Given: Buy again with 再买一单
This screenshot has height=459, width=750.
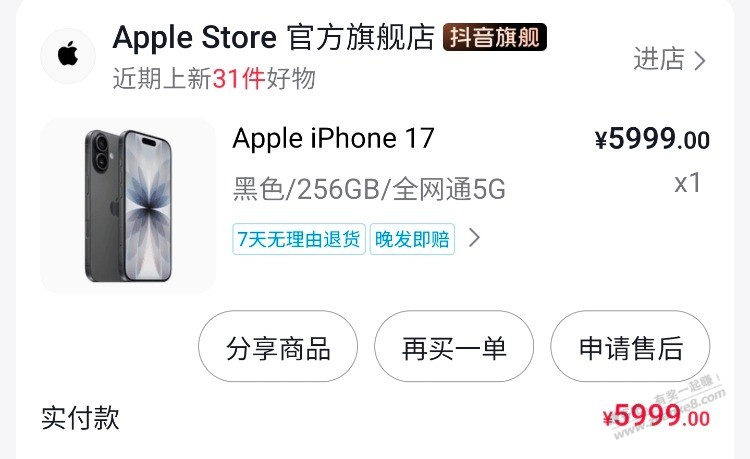Looking at the screenshot, I should (x=454, y=347).
